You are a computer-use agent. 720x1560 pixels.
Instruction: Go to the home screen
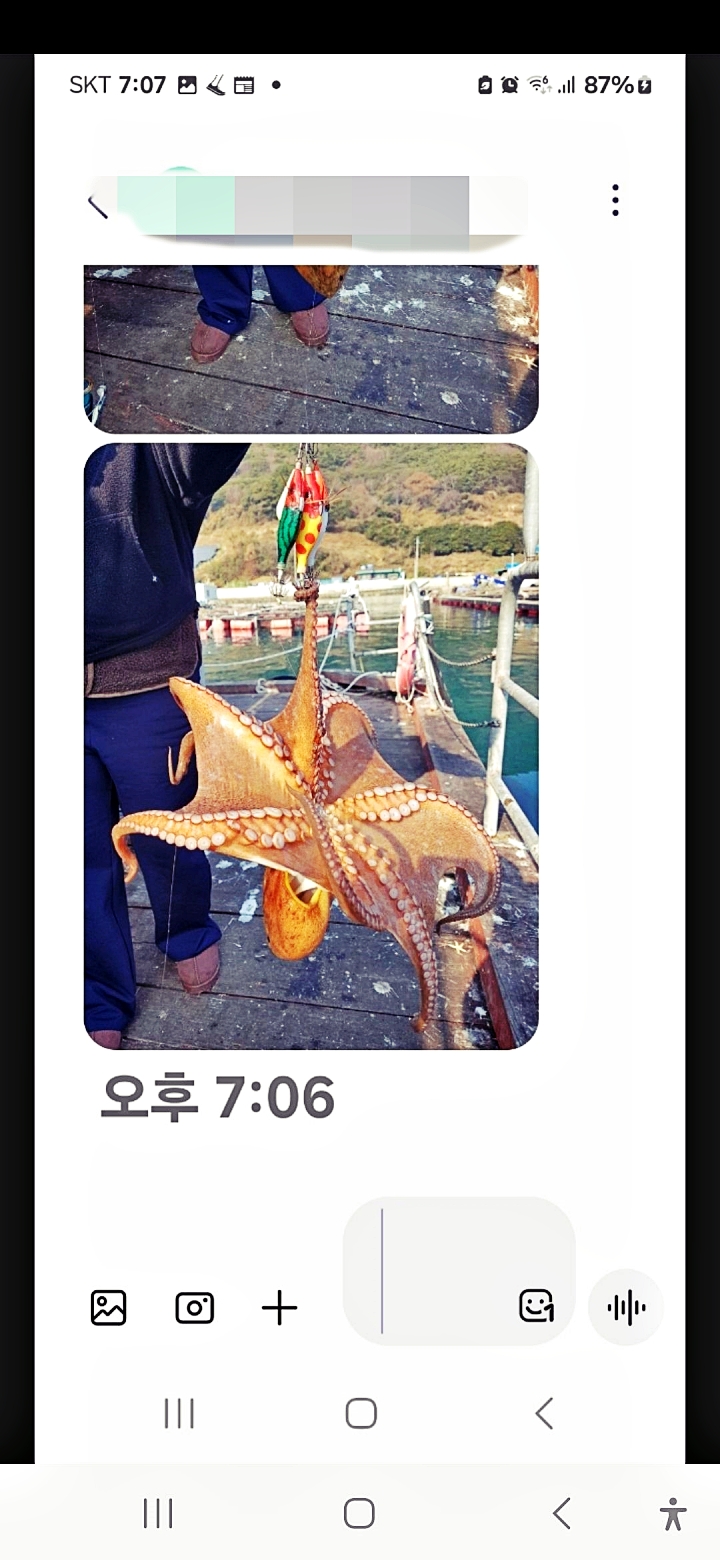coord(359,1513)
